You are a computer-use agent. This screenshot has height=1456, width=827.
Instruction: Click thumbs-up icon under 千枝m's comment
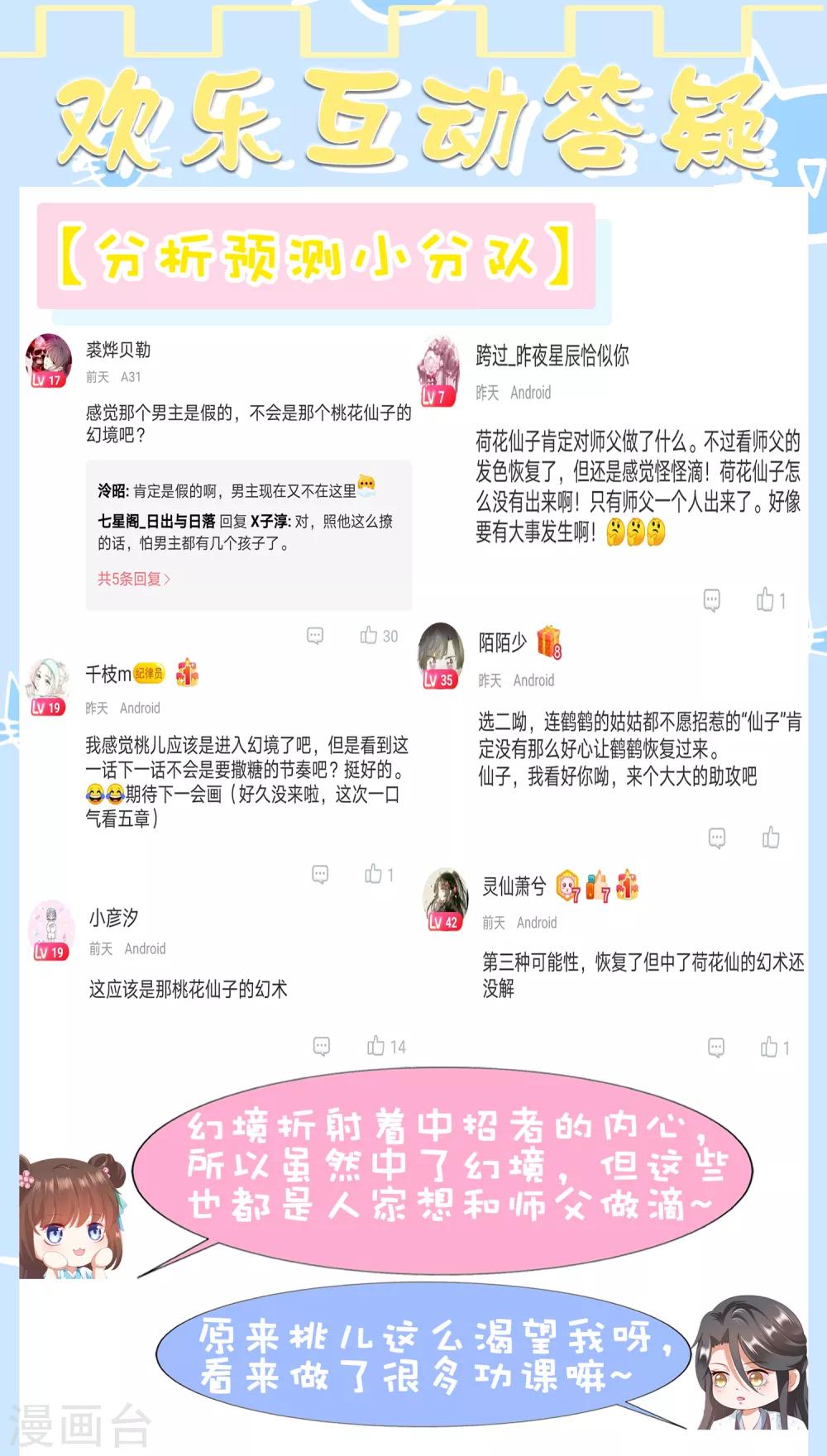click(374, 875)
